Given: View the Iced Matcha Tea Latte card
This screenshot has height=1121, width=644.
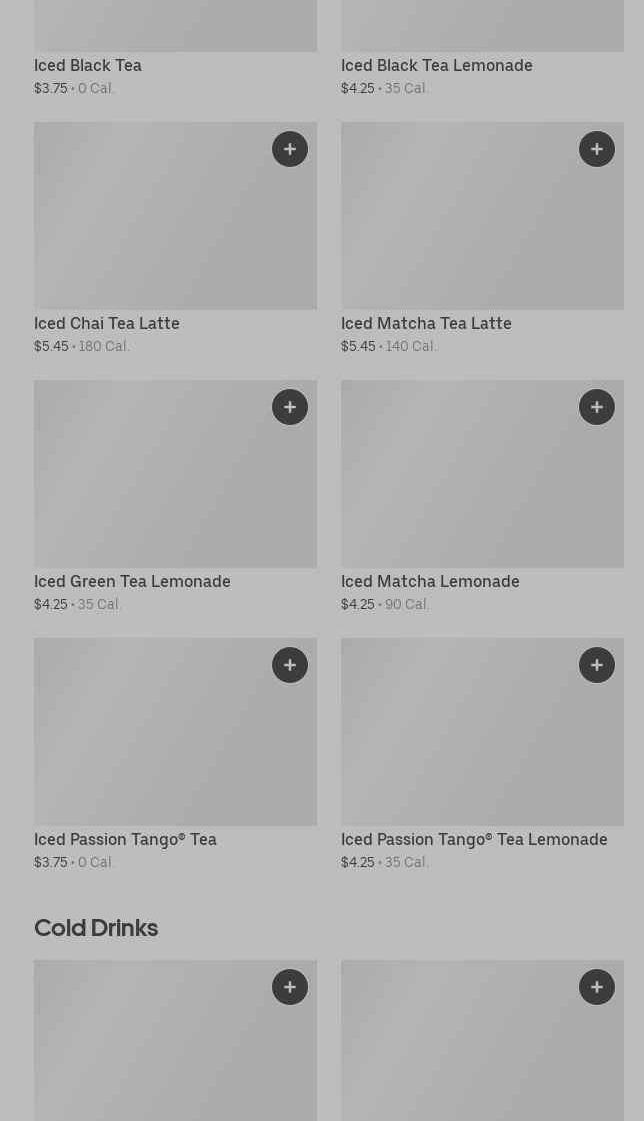Looking at the screenshot, I should point(460,230).
